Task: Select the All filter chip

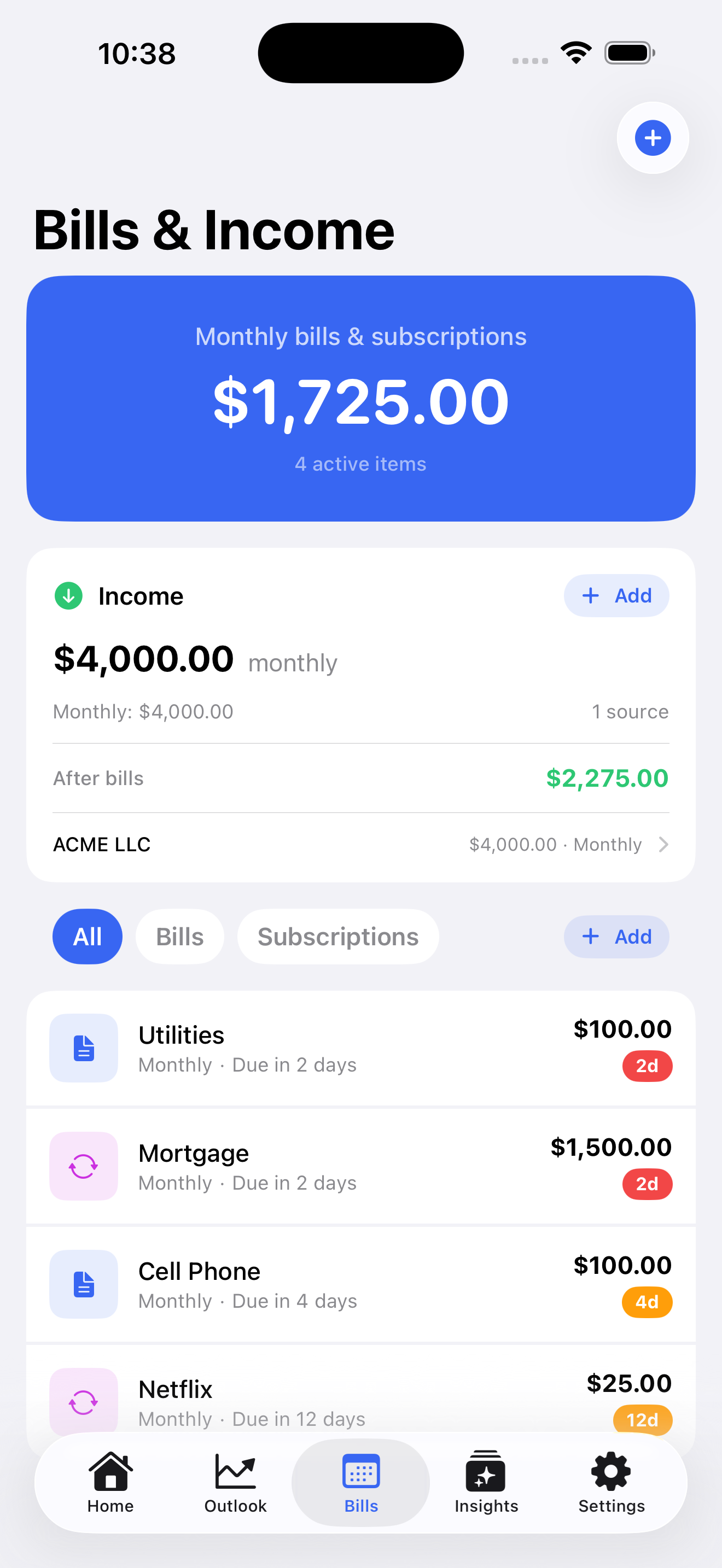Action: (x=87, y=936)
